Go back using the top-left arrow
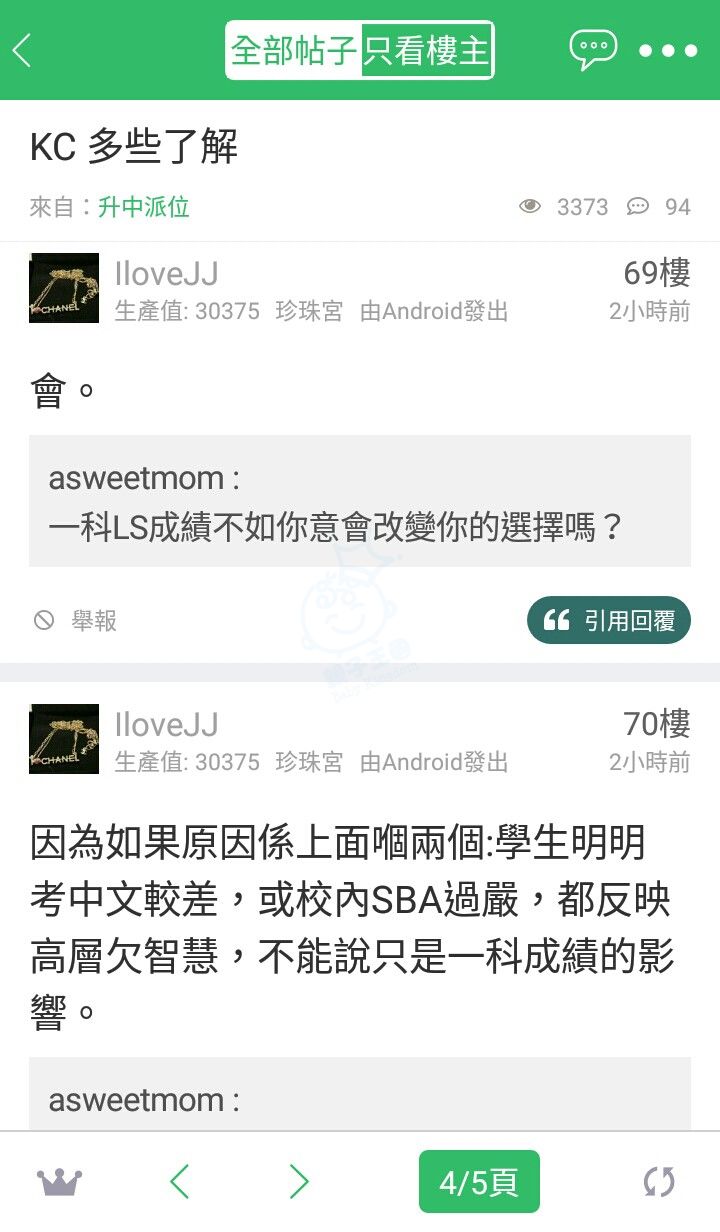Image resolution: width=720 pixels, height=1232 pixels. pos(24,50)
